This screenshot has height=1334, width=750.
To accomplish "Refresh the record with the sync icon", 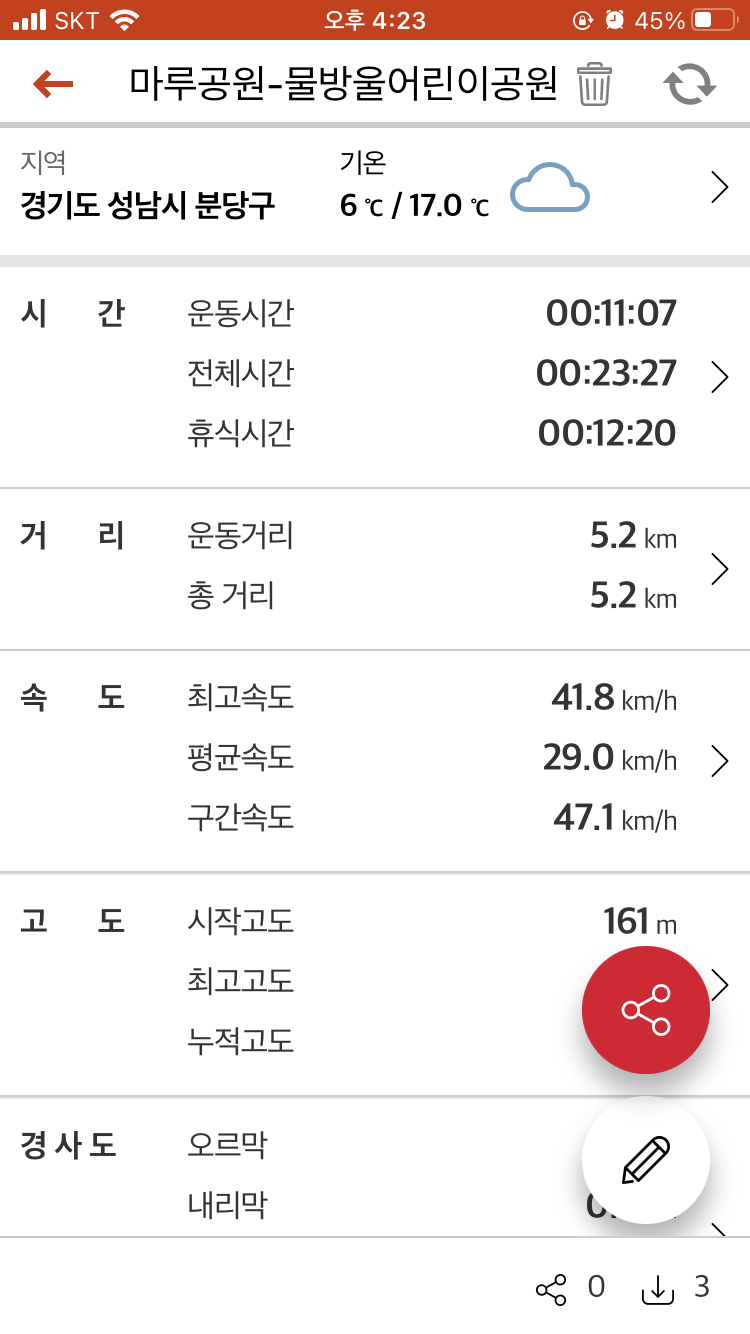I will point(691,84).
